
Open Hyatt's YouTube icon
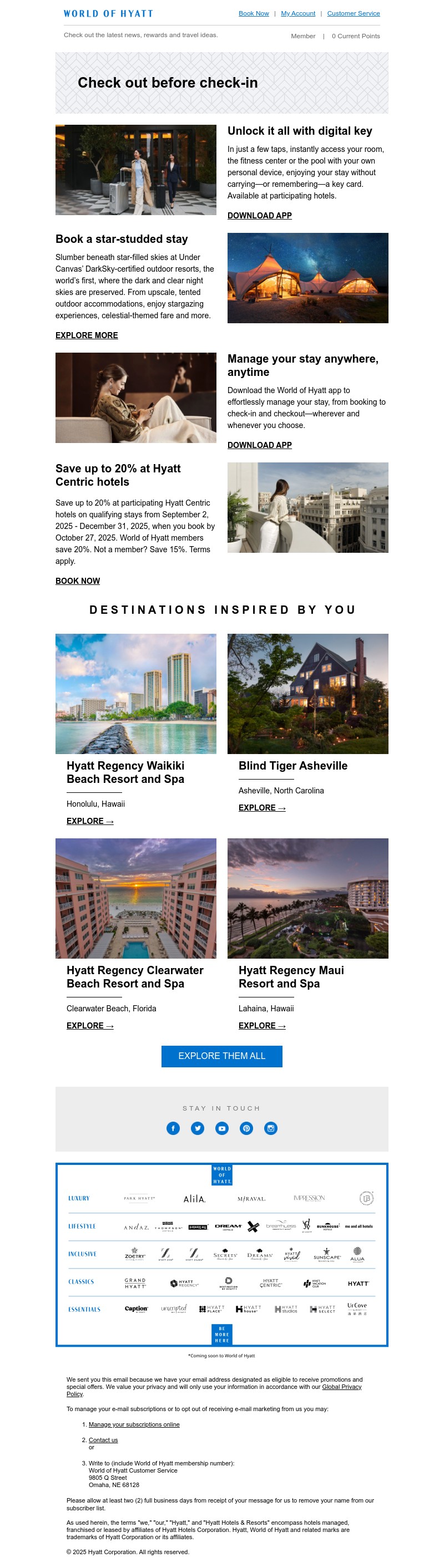point(221,1128)
